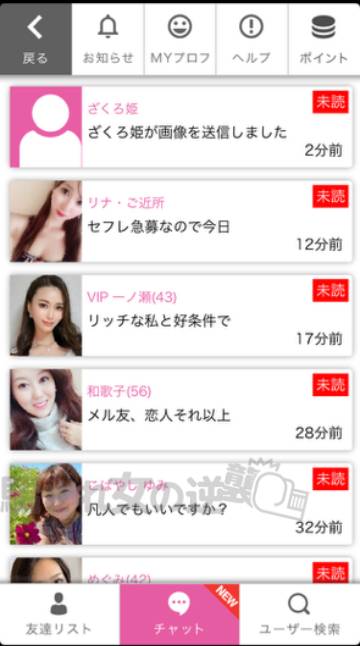The height and width of the screenshot is (646, 360).
Task: Open the message from リナ・ご近所
Action: tap(181, 221)
